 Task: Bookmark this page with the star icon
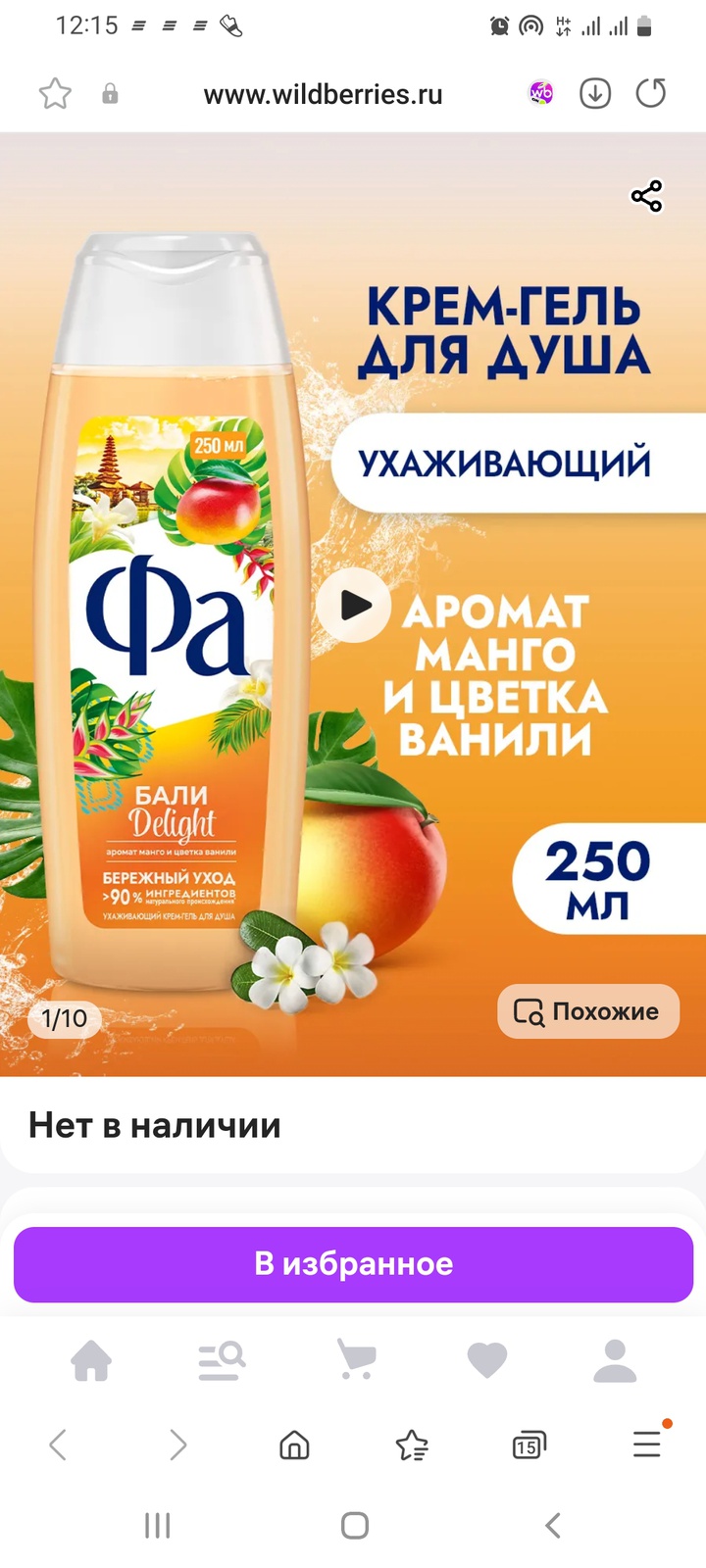click(x=55, y=94)
